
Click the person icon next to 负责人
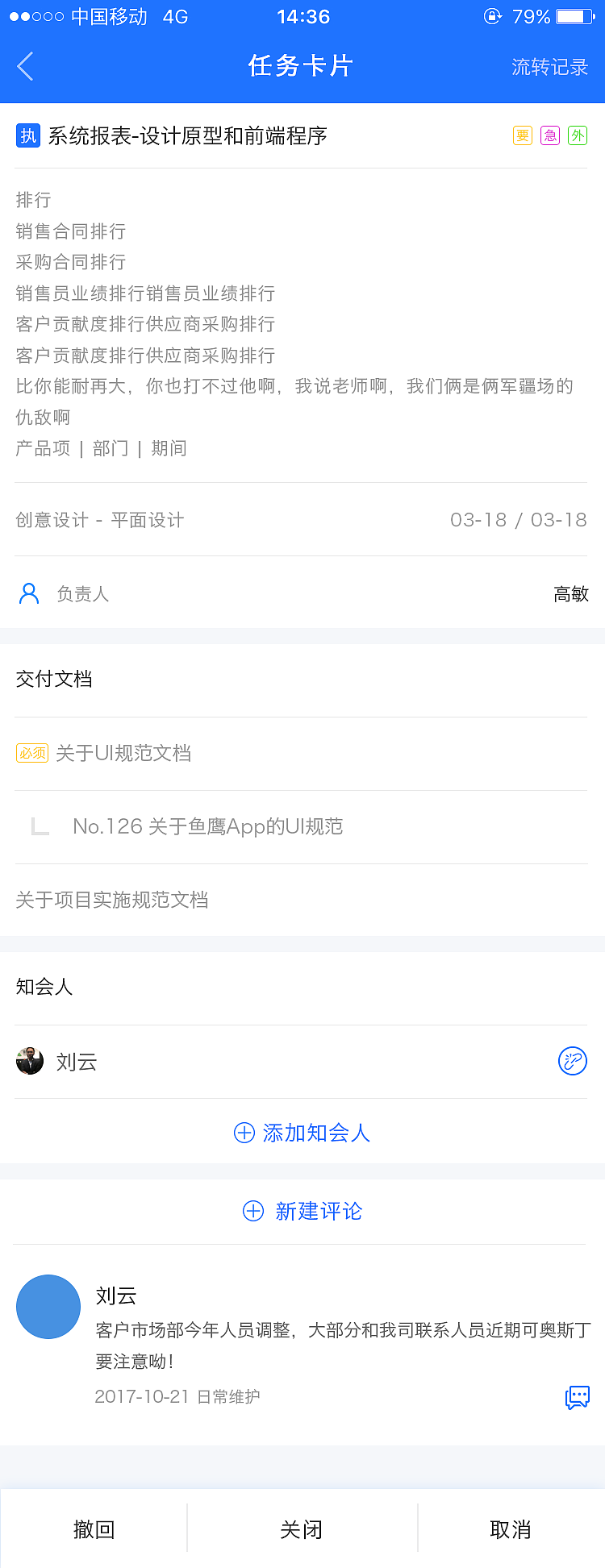[x=29, y=593]
